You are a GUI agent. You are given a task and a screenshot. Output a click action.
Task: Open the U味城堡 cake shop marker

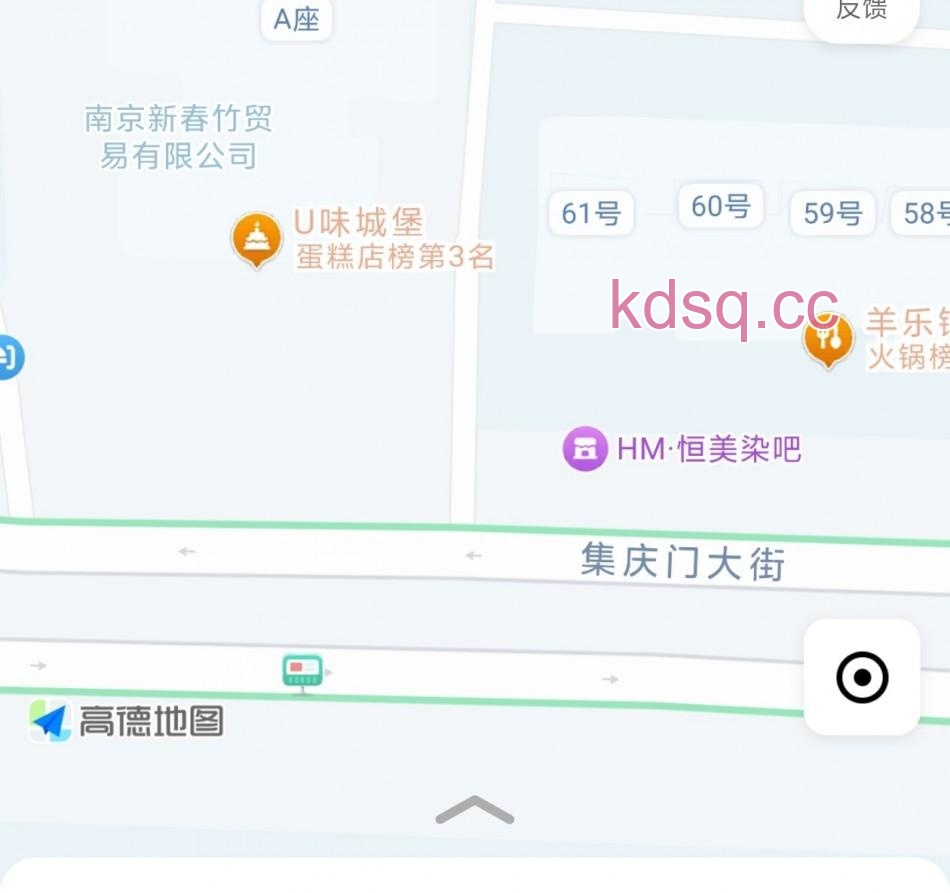257,239
